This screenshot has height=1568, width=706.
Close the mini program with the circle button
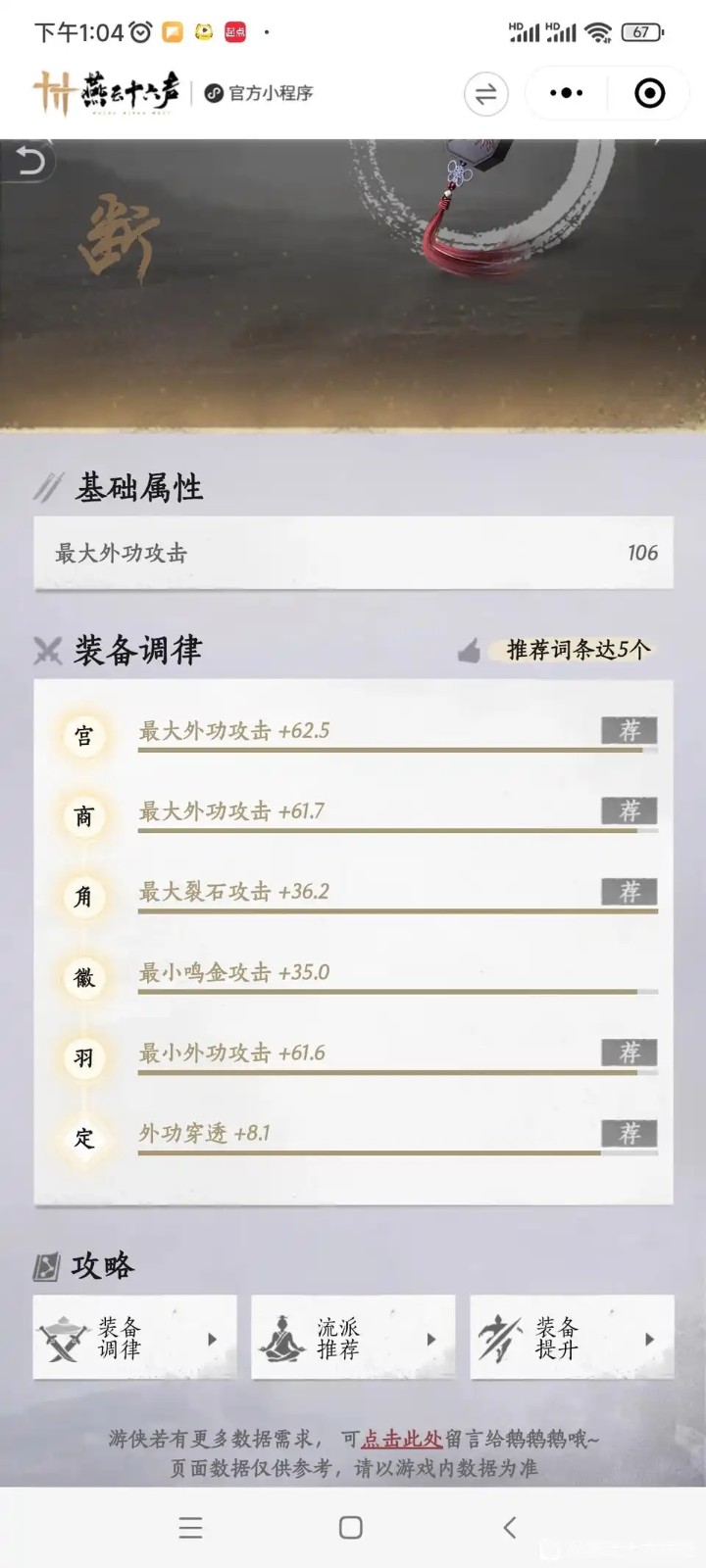click(x=649, y=93)
